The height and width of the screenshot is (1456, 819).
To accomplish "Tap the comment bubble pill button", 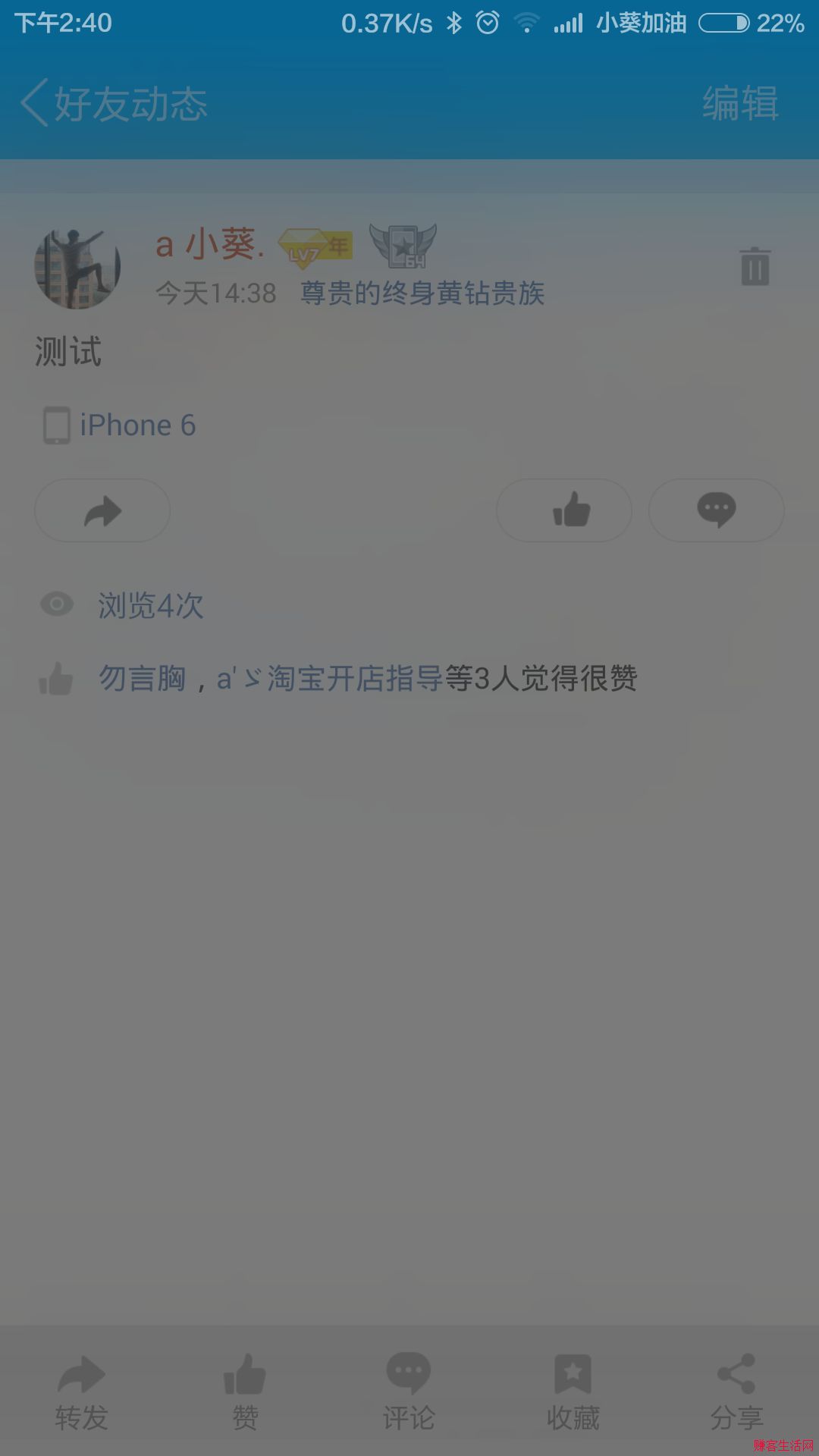I will [x=716, y=510].
